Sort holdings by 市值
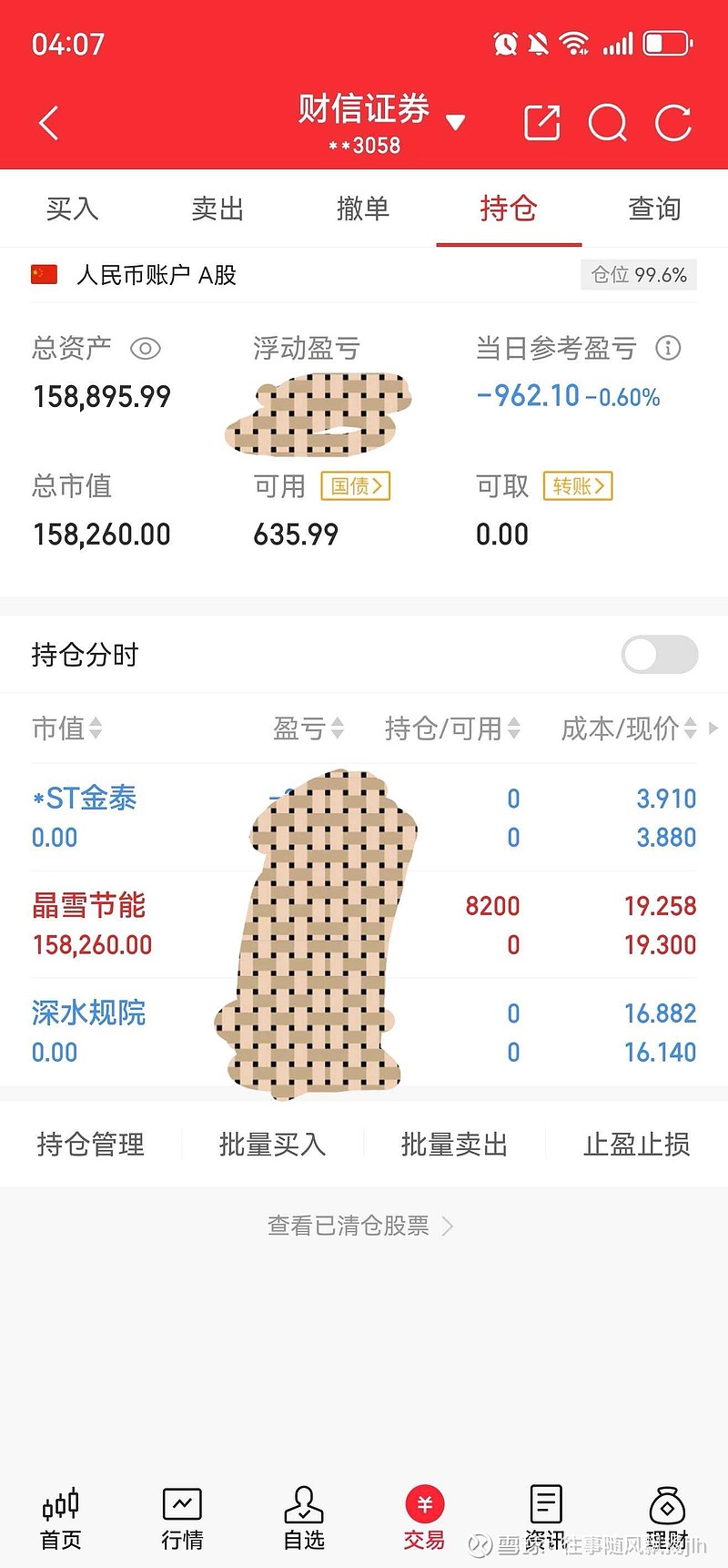The image size is (728, 1568). (x=67, y=728)
